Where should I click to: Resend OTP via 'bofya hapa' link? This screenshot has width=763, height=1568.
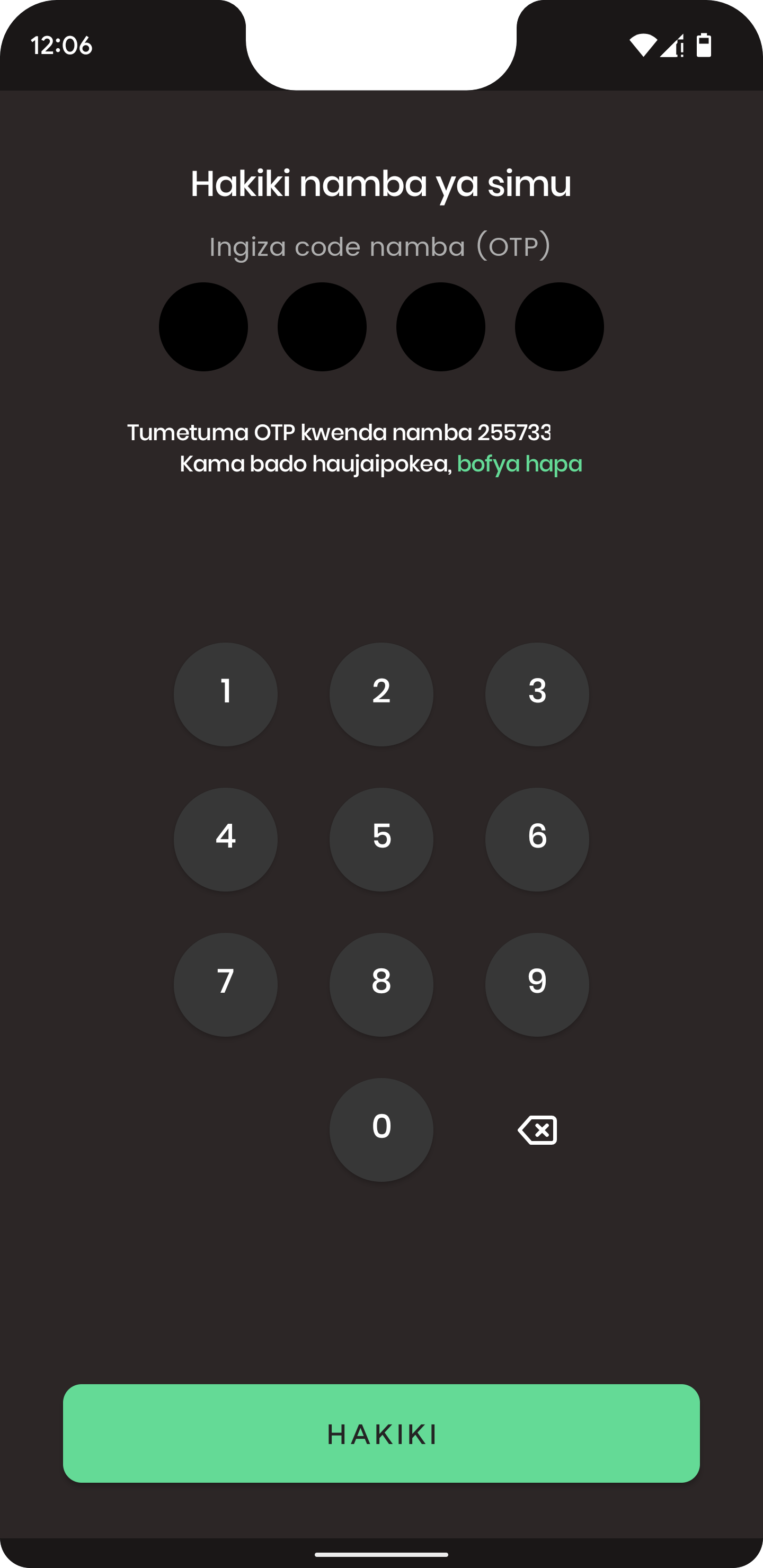[519, 464]
